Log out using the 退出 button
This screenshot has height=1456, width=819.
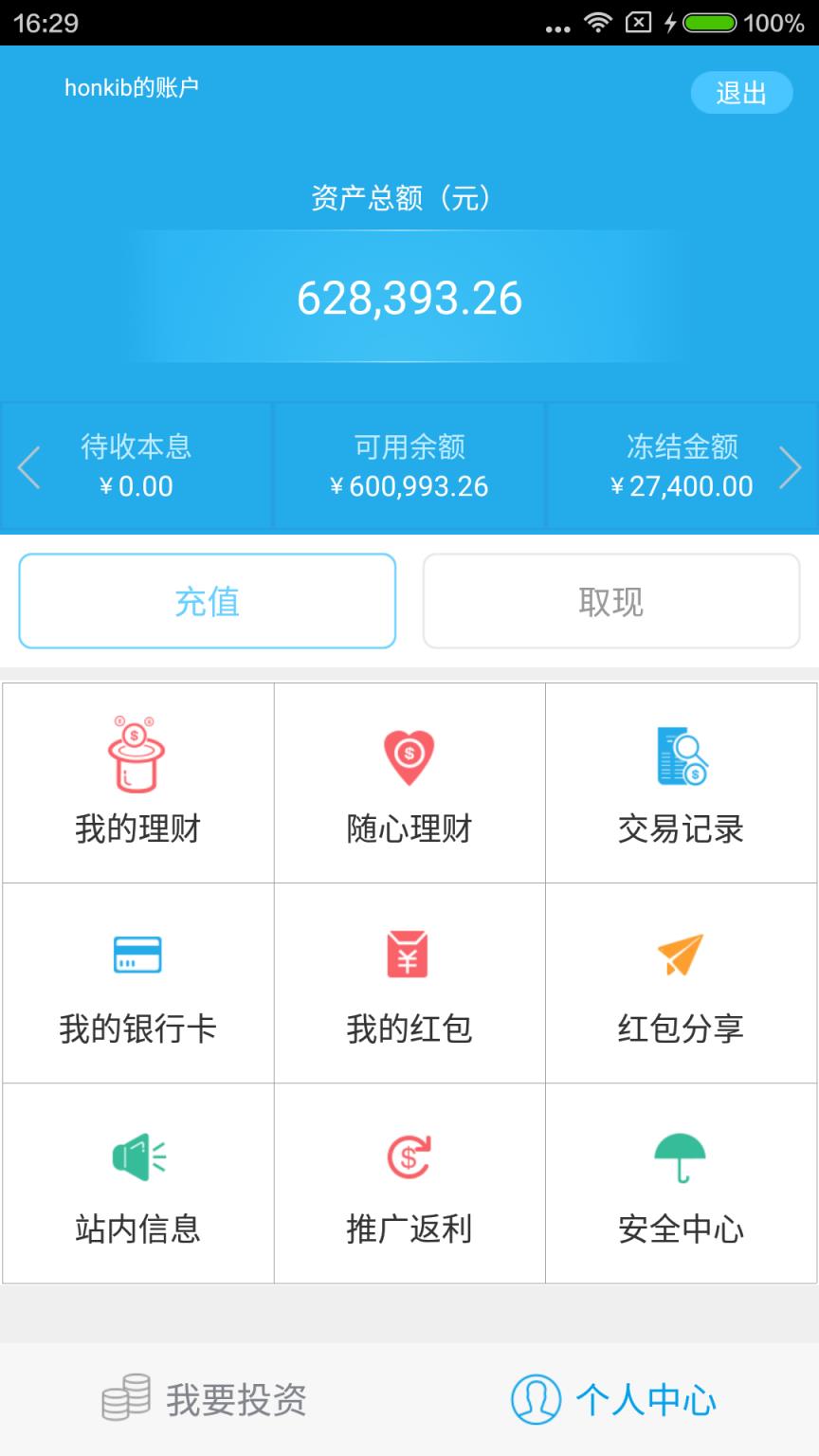(742, 93)
